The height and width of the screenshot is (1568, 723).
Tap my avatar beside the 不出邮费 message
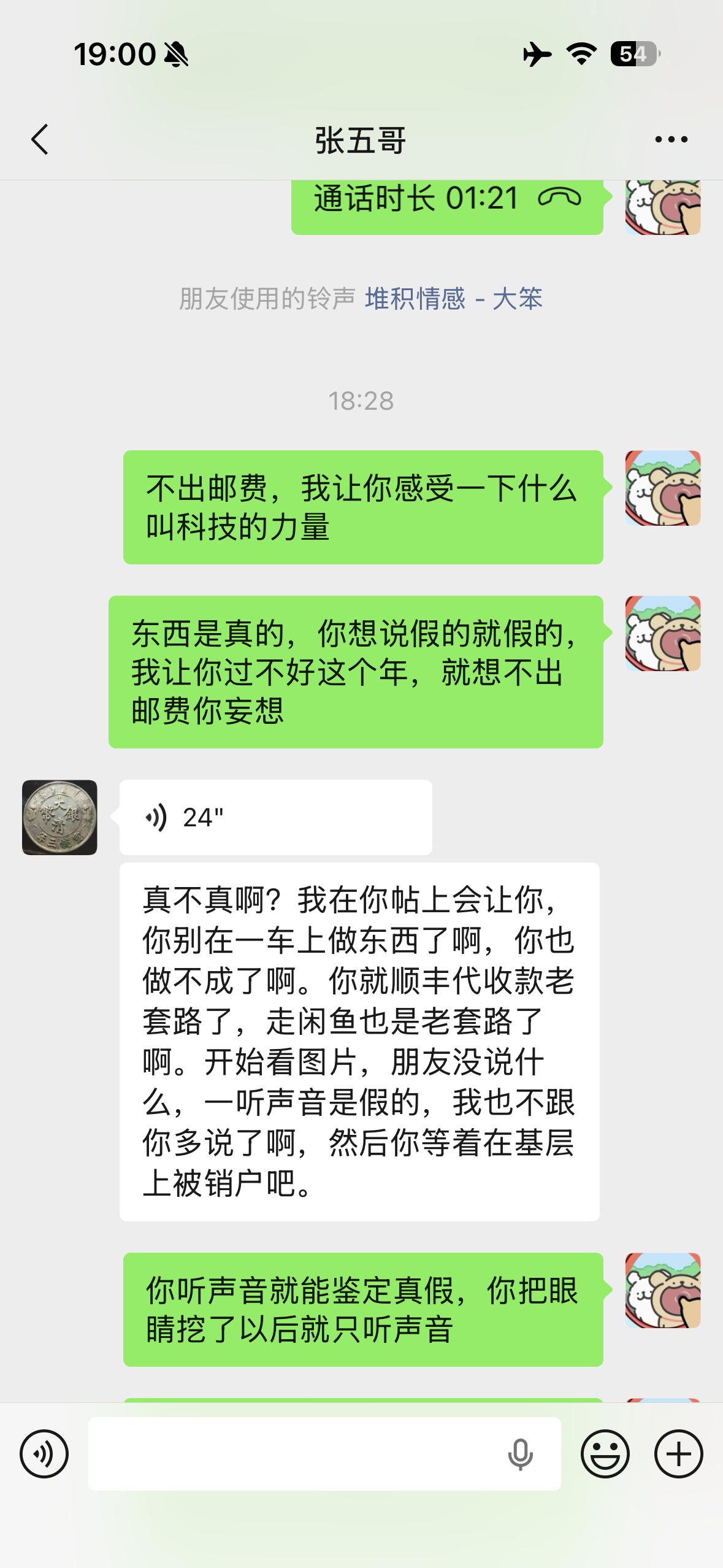point(662,488)
